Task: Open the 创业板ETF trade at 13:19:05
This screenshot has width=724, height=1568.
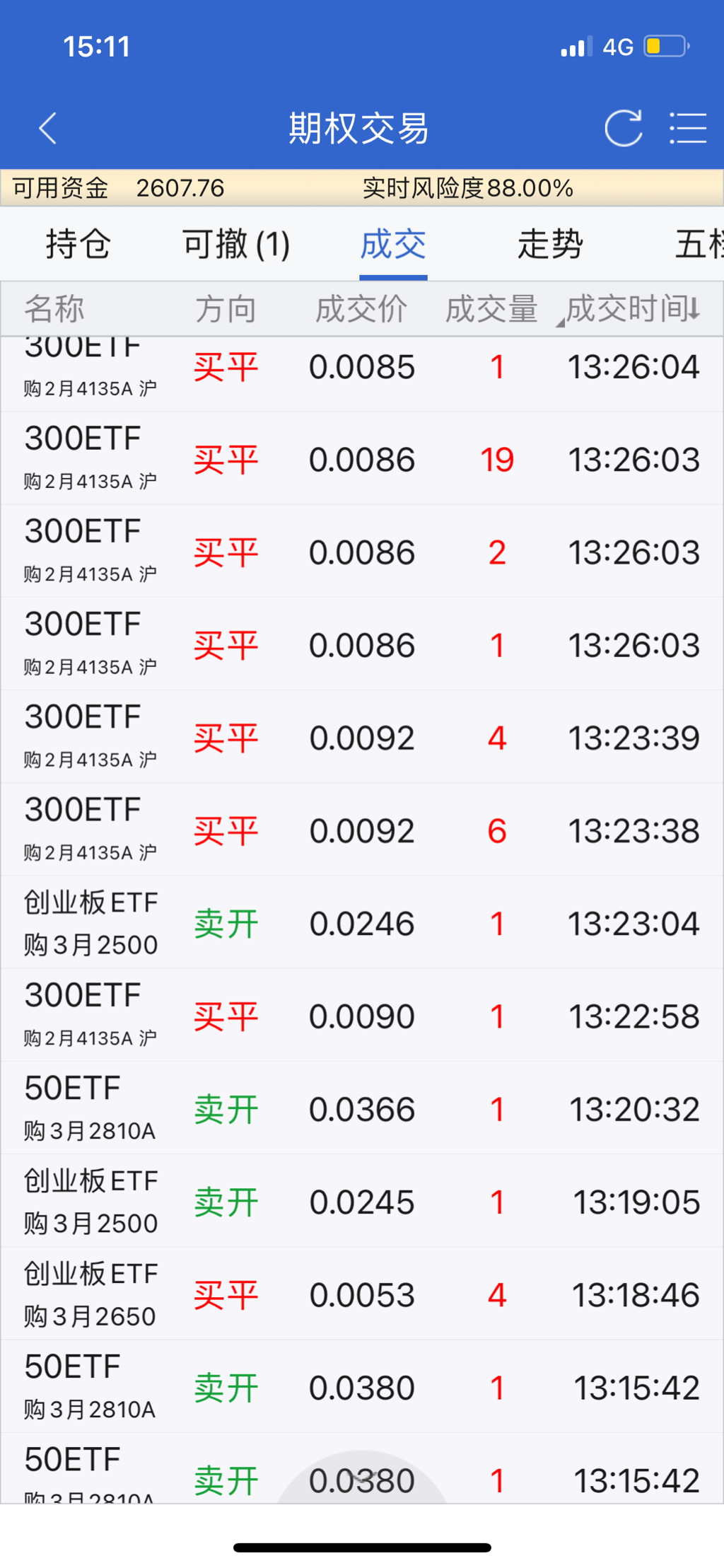Action: point(362,1202)
